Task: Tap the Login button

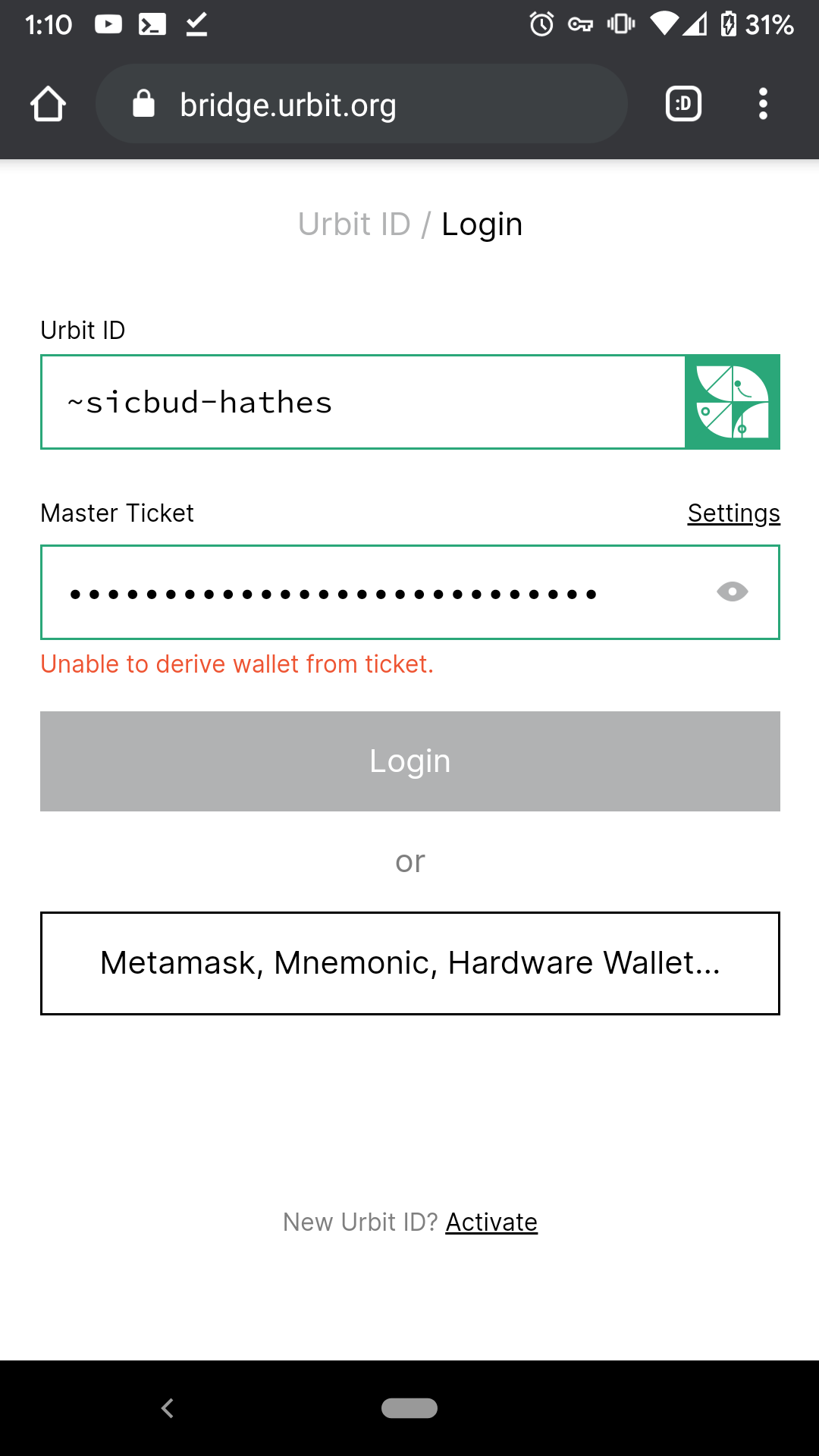Action: pyautogui.click(x=409, y=761)
